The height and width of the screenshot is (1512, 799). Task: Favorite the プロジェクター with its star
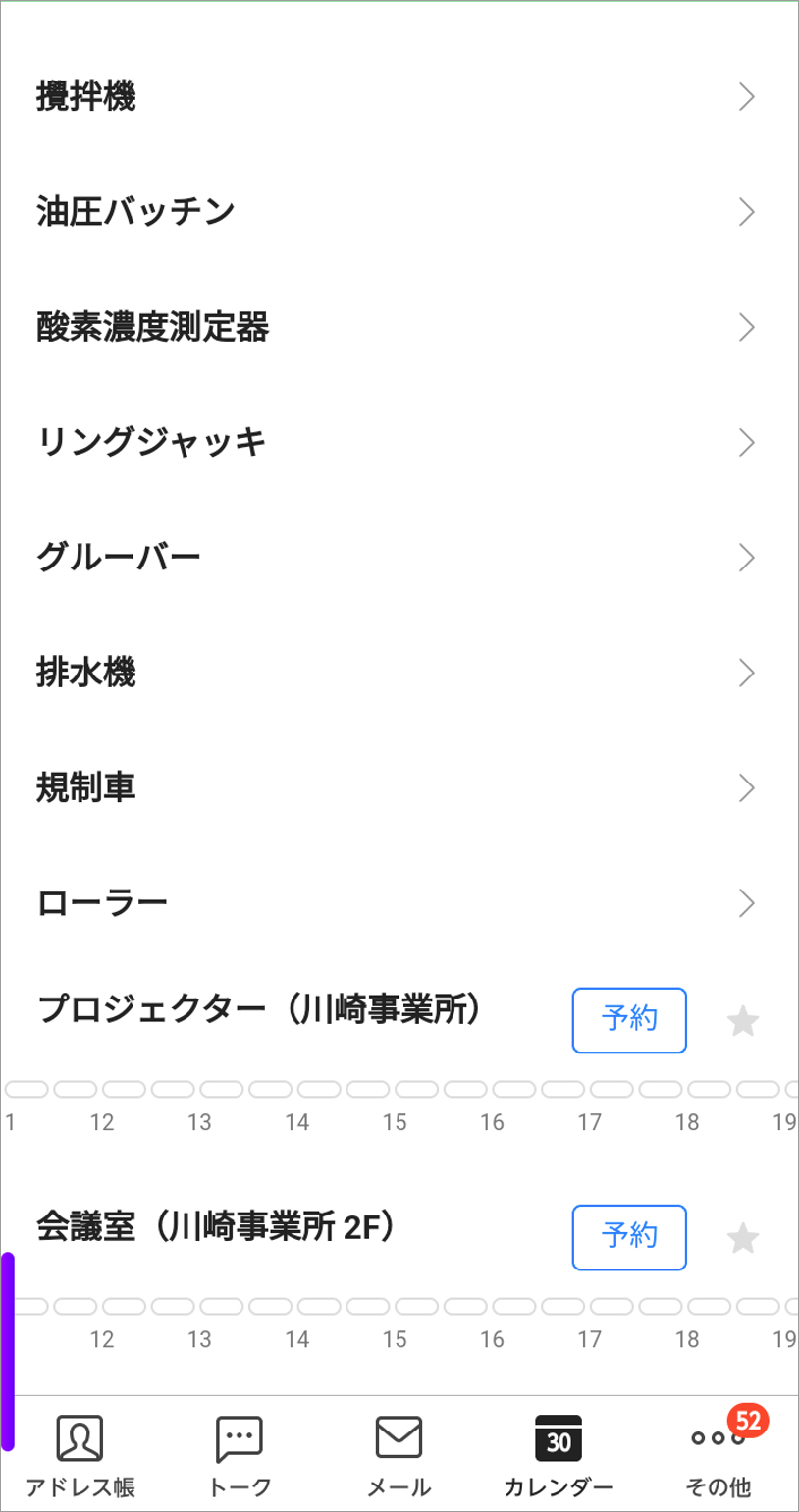[743, 1022]
